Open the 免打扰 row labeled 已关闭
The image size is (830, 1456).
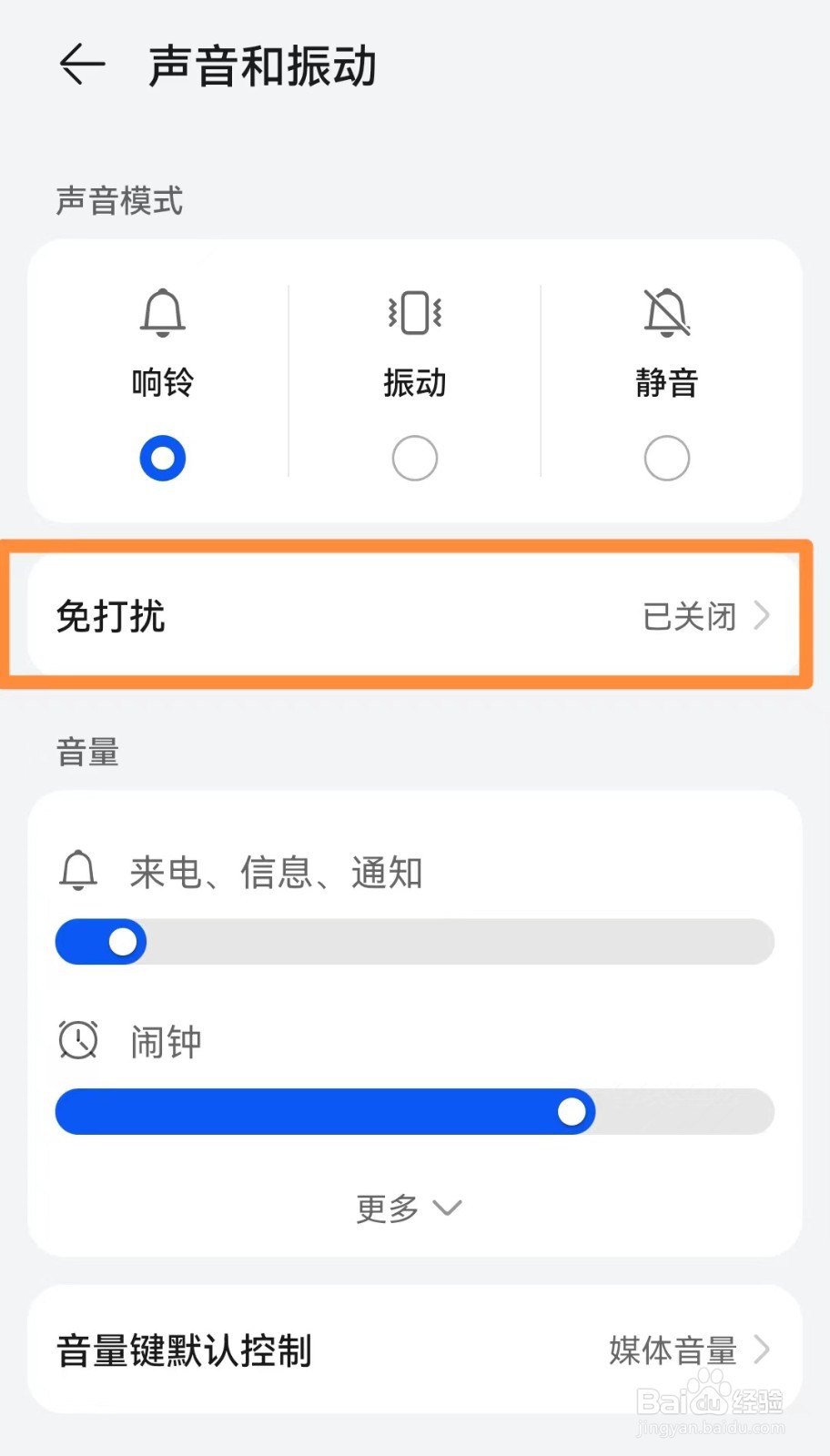(x=415, y=617)
